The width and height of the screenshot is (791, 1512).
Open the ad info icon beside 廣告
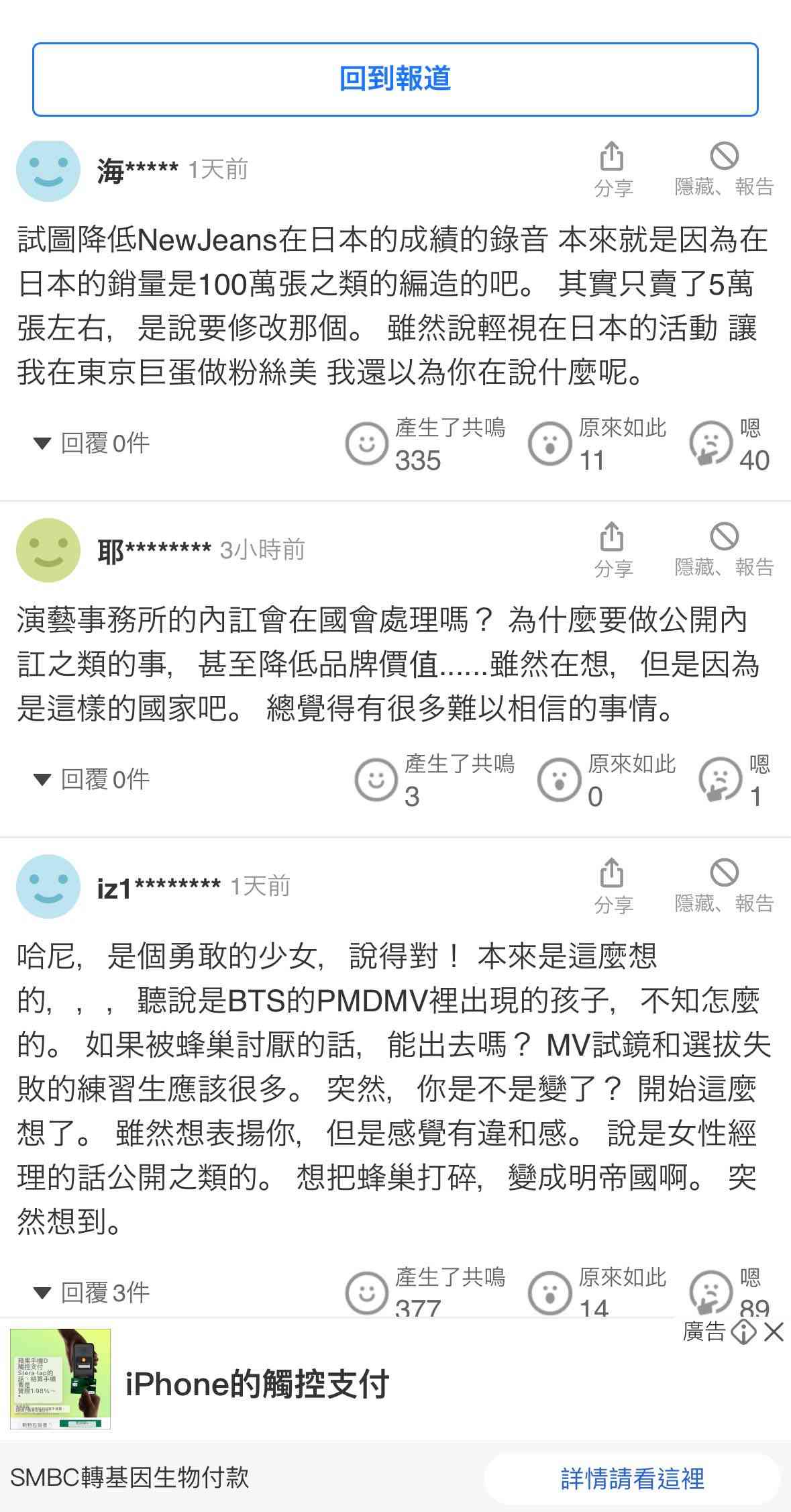[x=743, y=1331]
